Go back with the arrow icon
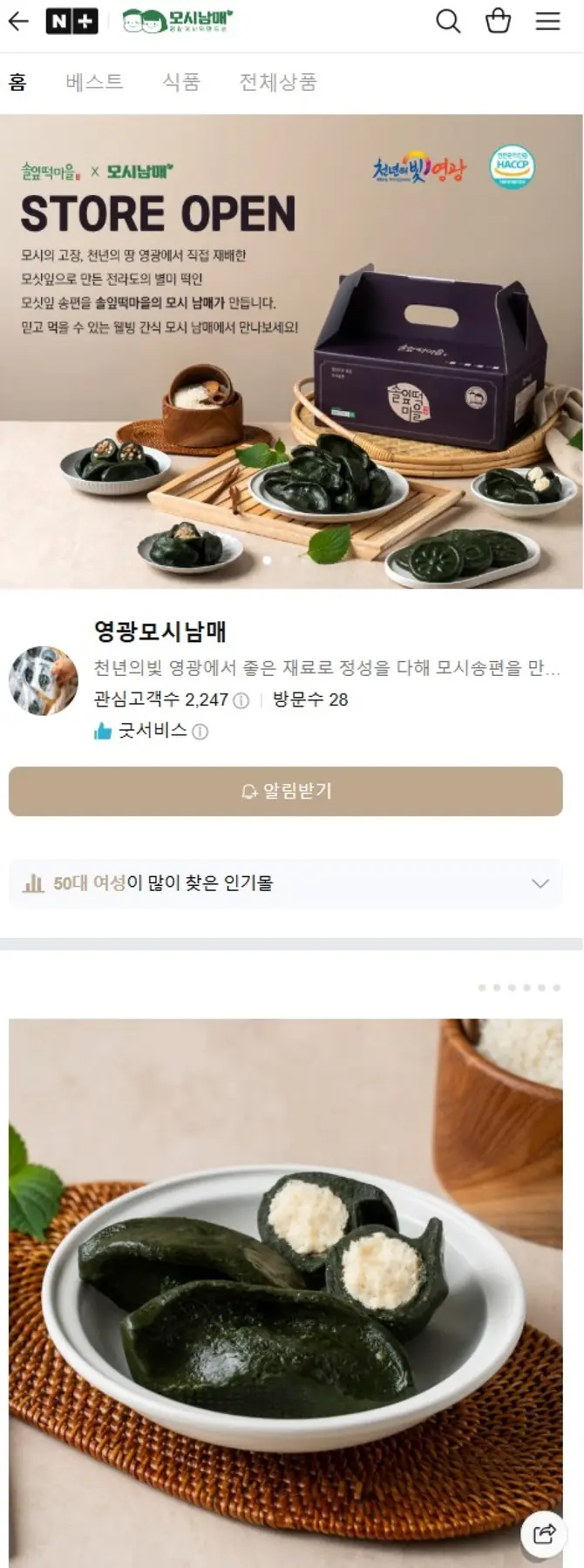584x1568 pixels. [18, 22]
